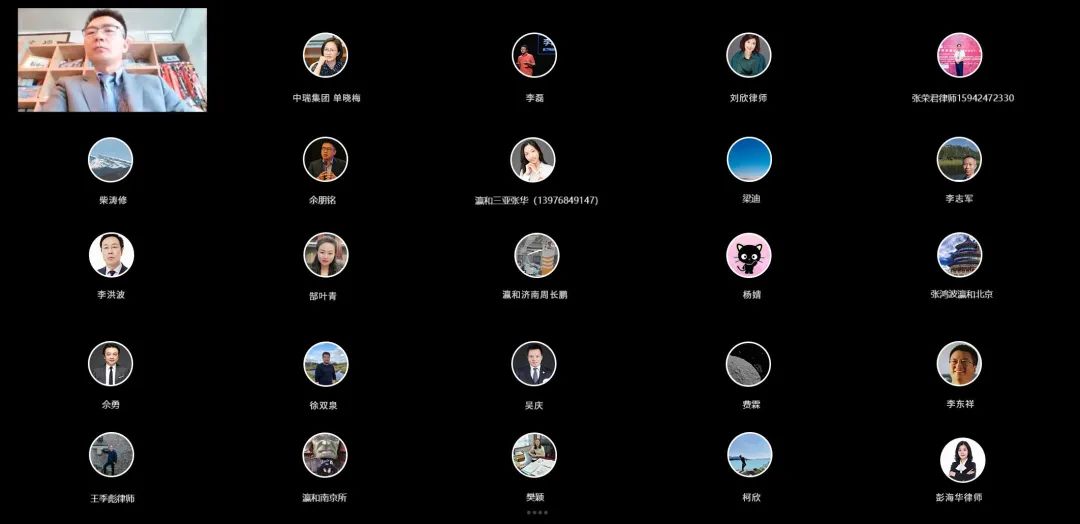Select participant 吴庆's tile

(x=534, y=364)
